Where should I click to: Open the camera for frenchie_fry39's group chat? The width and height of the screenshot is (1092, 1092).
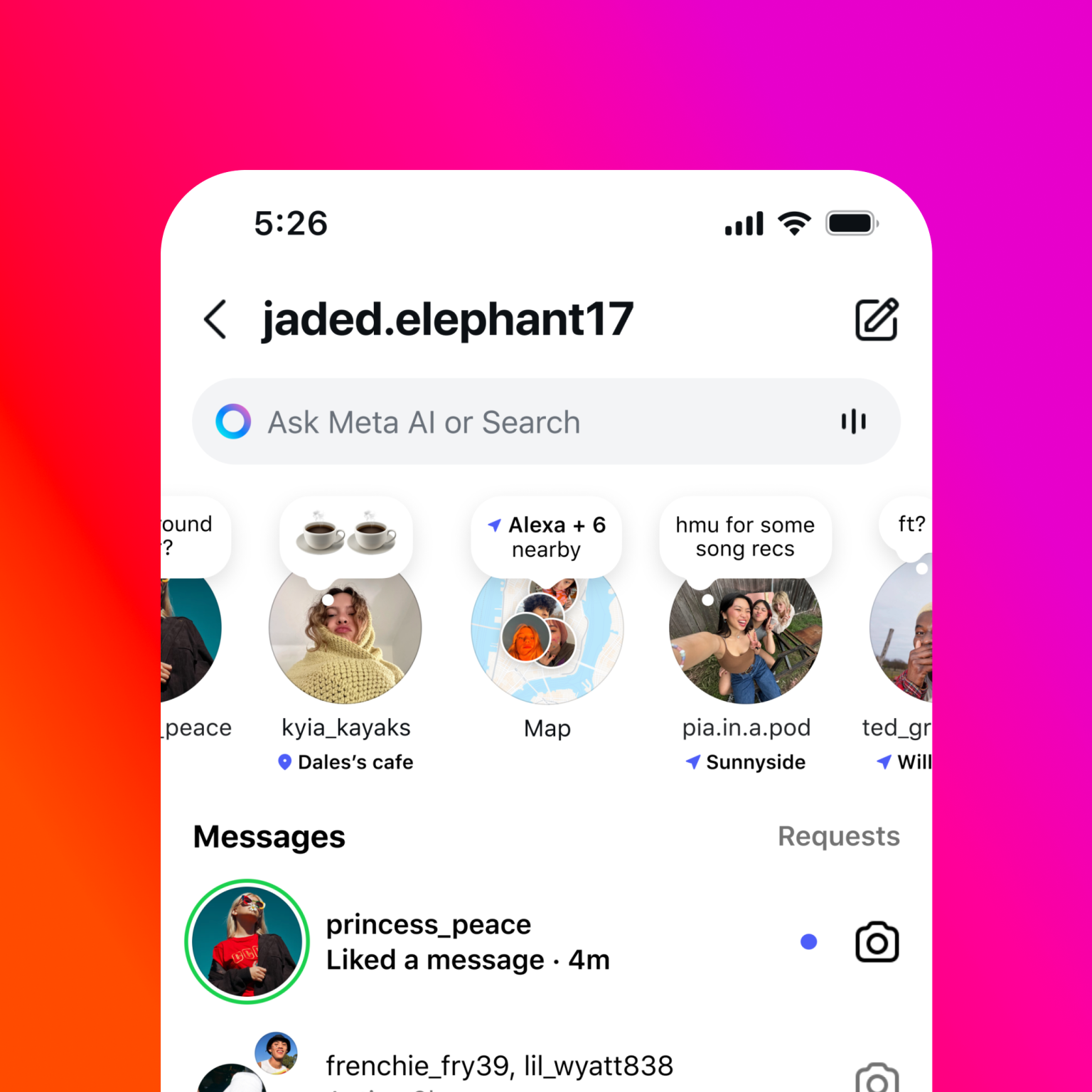click(x=876, y=1079)
